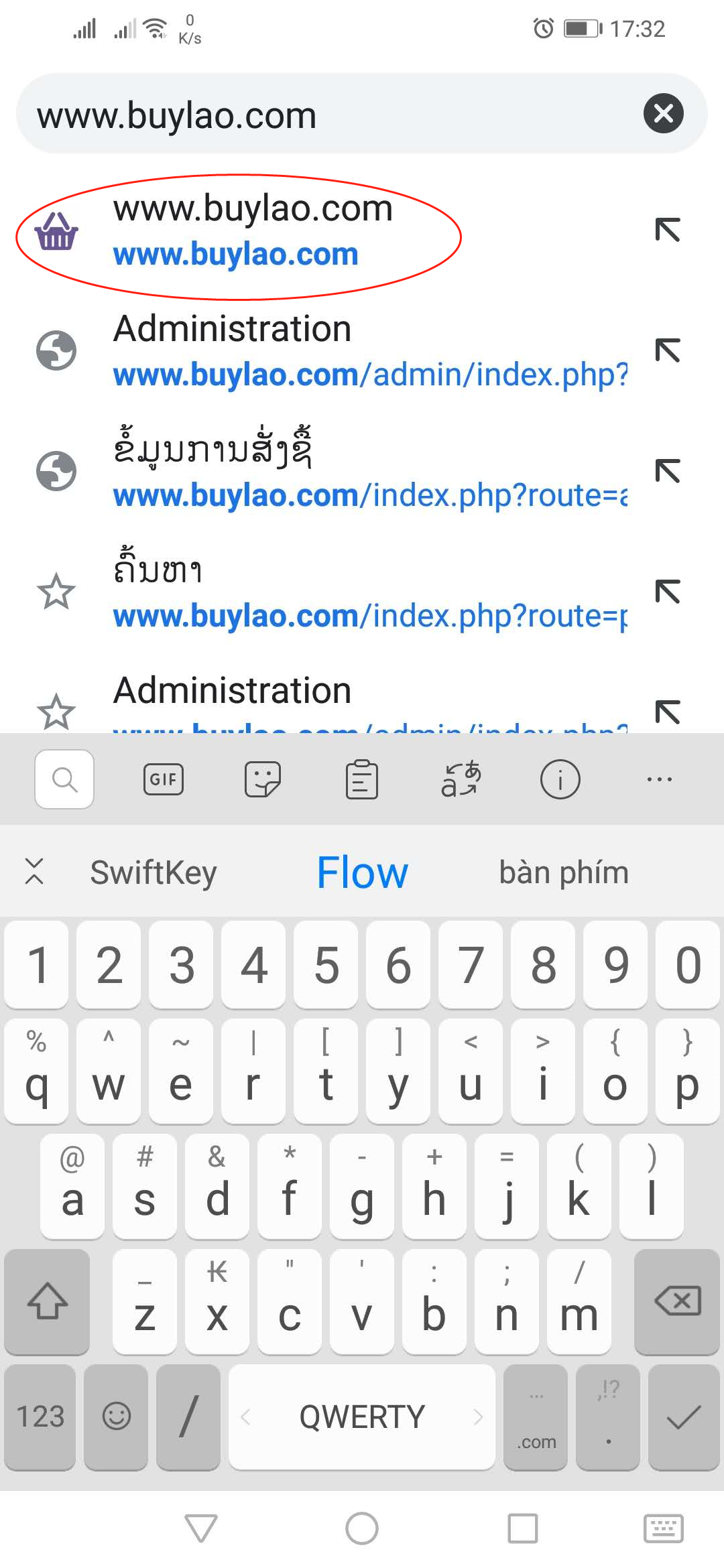Open the keyboard info icon
Screen dimensions: 724x1568
(560, 779)
